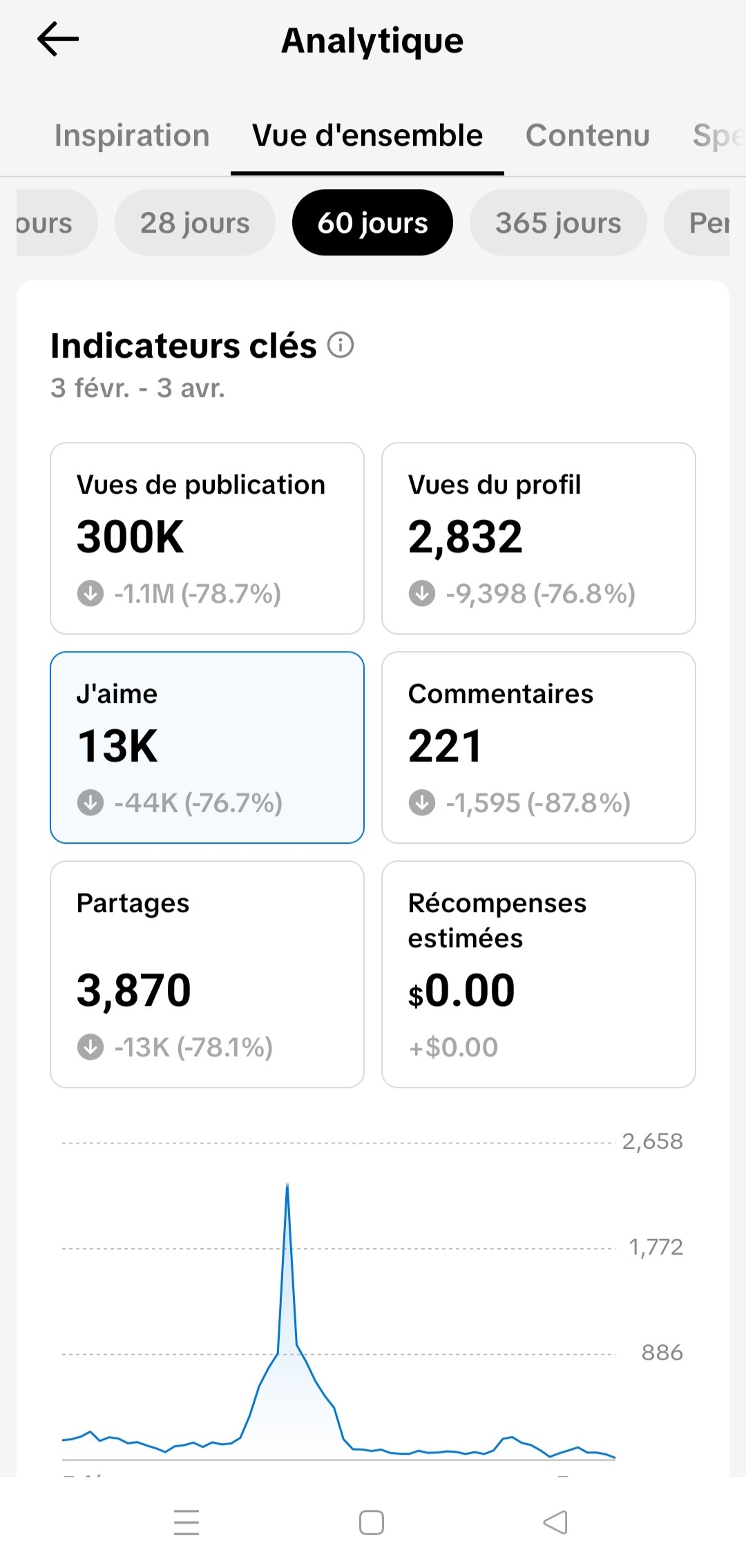Switch to the Inspiration tab
Image resolution: width=746 pixels, height=1568 pixels.
[132, 135]
